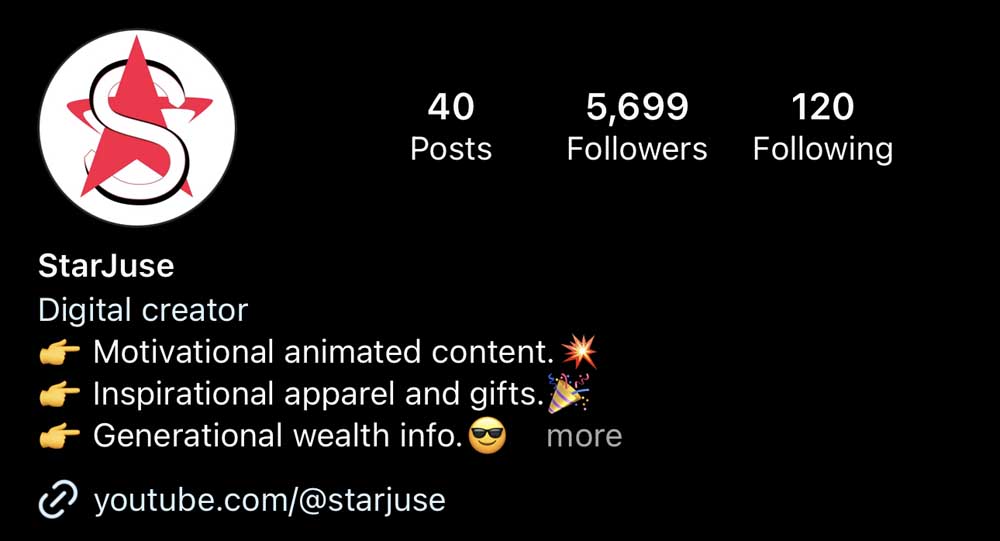
Task: View the 40 posts
Action: 451,127
